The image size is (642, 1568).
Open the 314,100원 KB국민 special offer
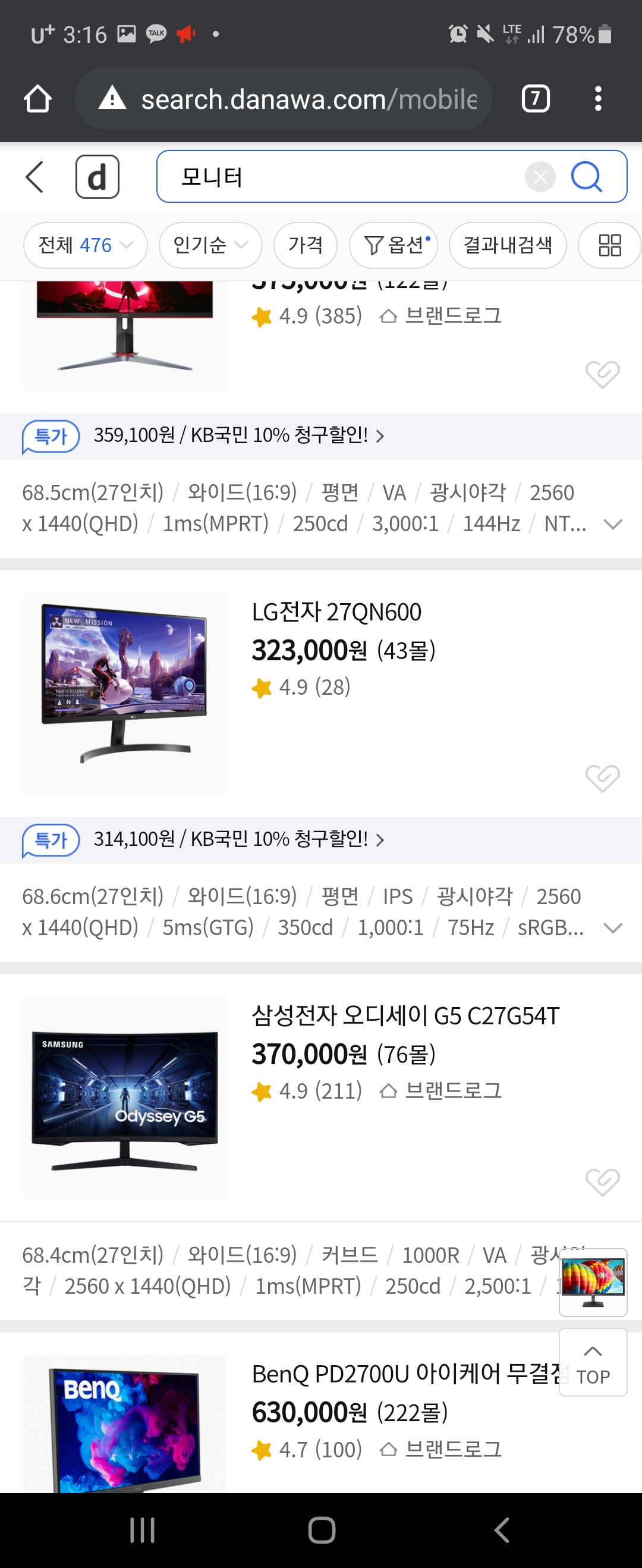(237, 839)
